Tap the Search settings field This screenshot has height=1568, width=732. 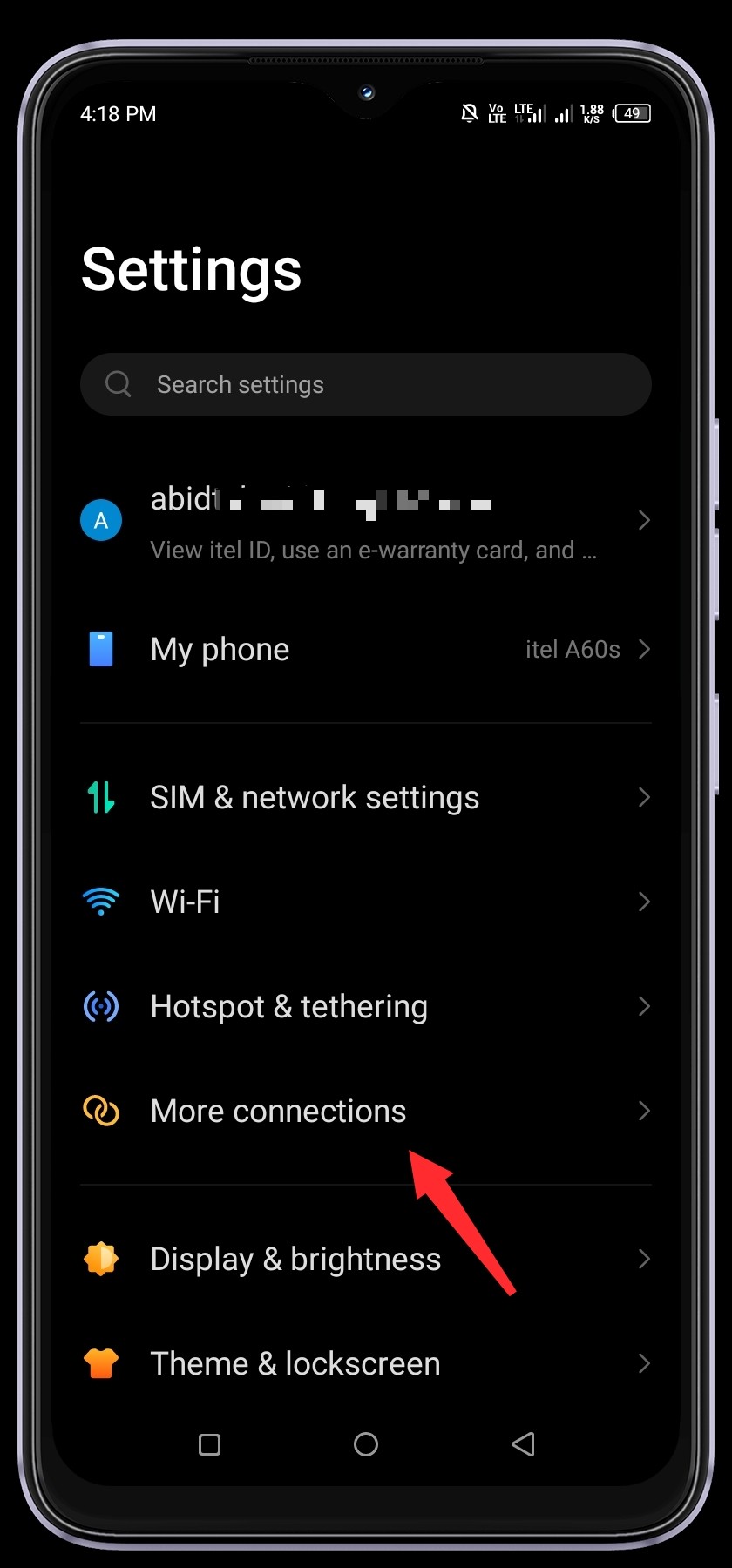click(x=366, y=384)
